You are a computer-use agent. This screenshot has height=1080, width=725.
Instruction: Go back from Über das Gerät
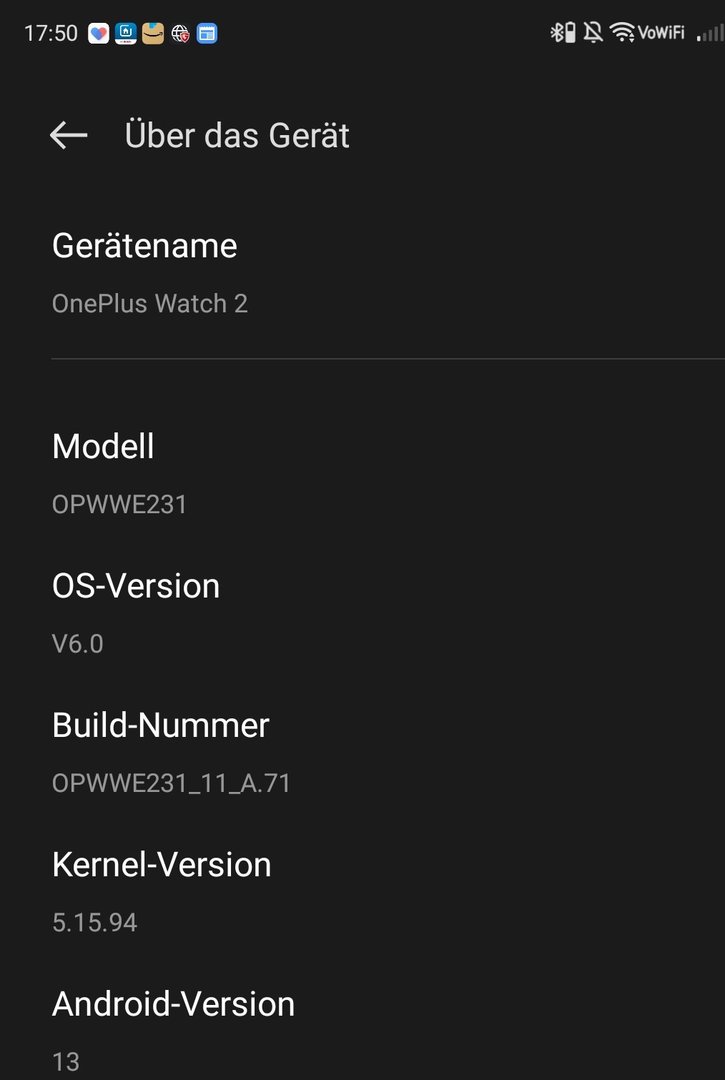pos(68,136)
